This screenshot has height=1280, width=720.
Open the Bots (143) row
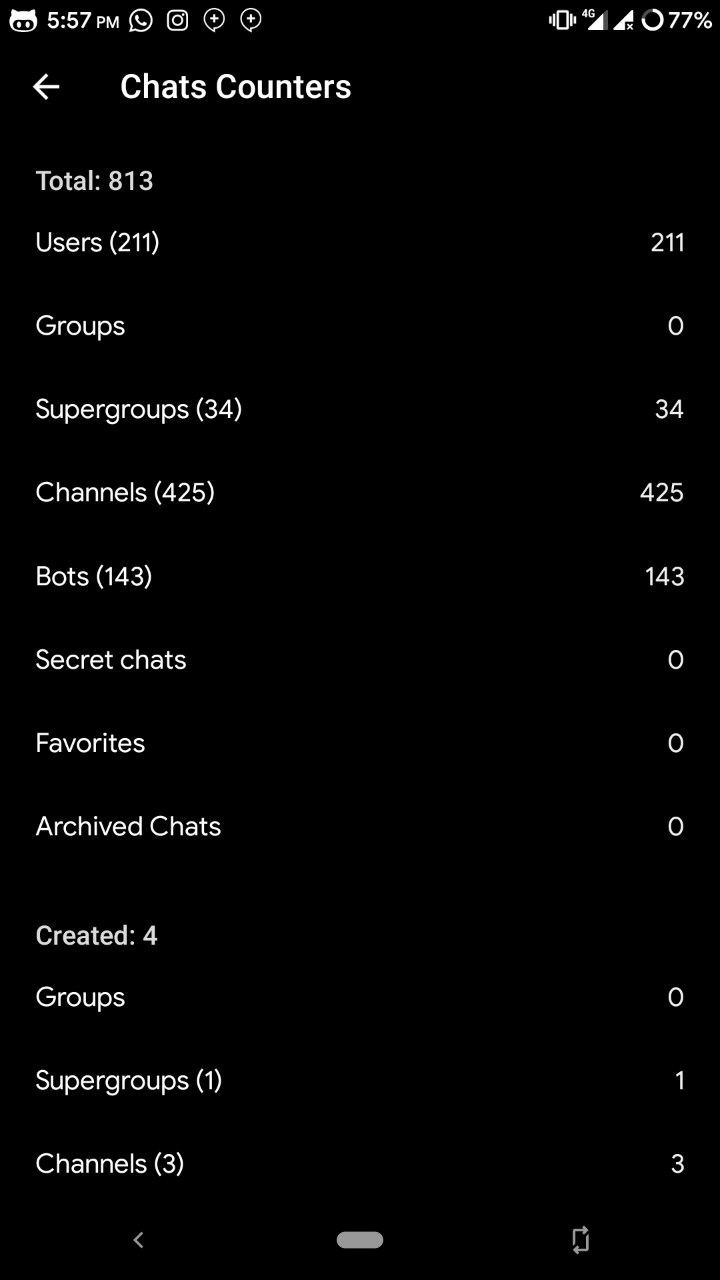click(360, 576)
